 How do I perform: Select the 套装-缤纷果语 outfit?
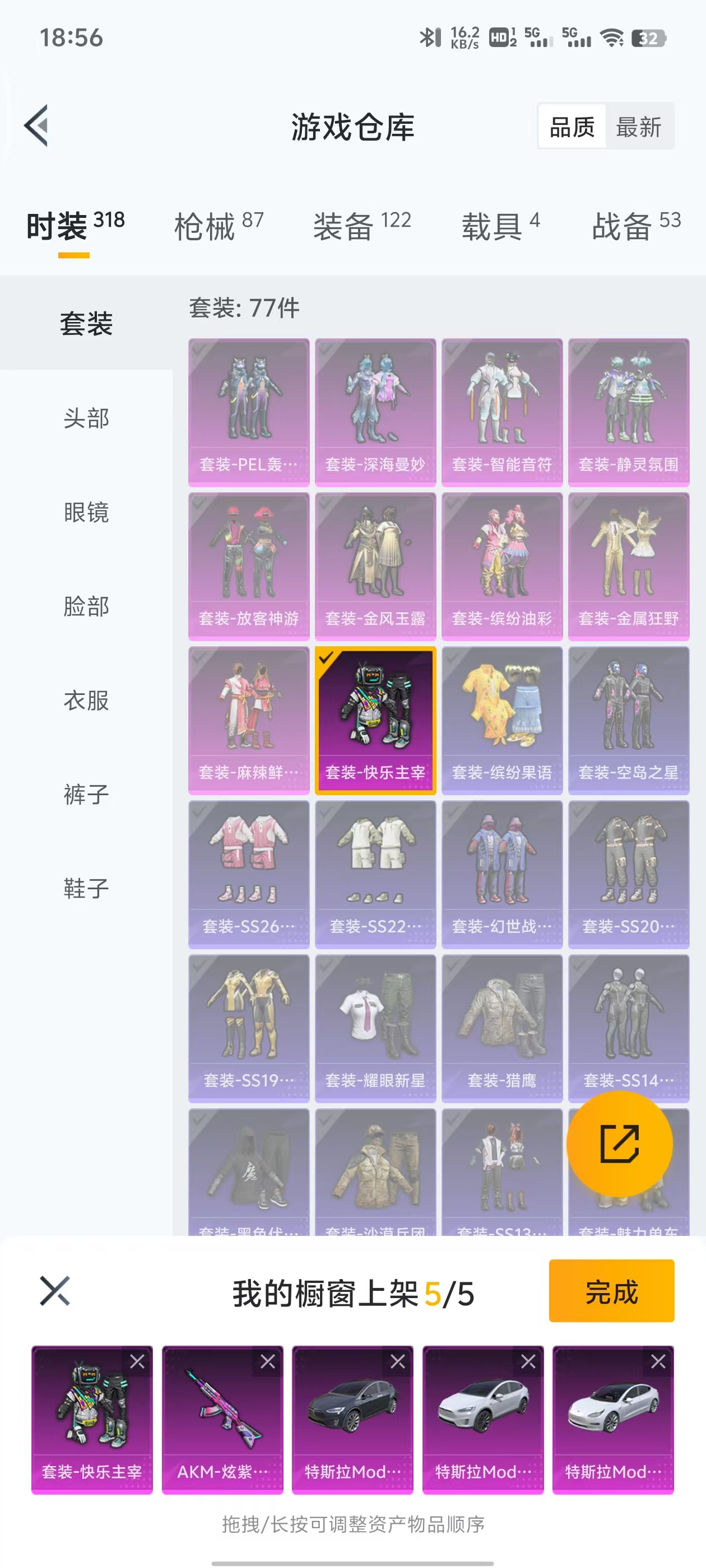502,720
